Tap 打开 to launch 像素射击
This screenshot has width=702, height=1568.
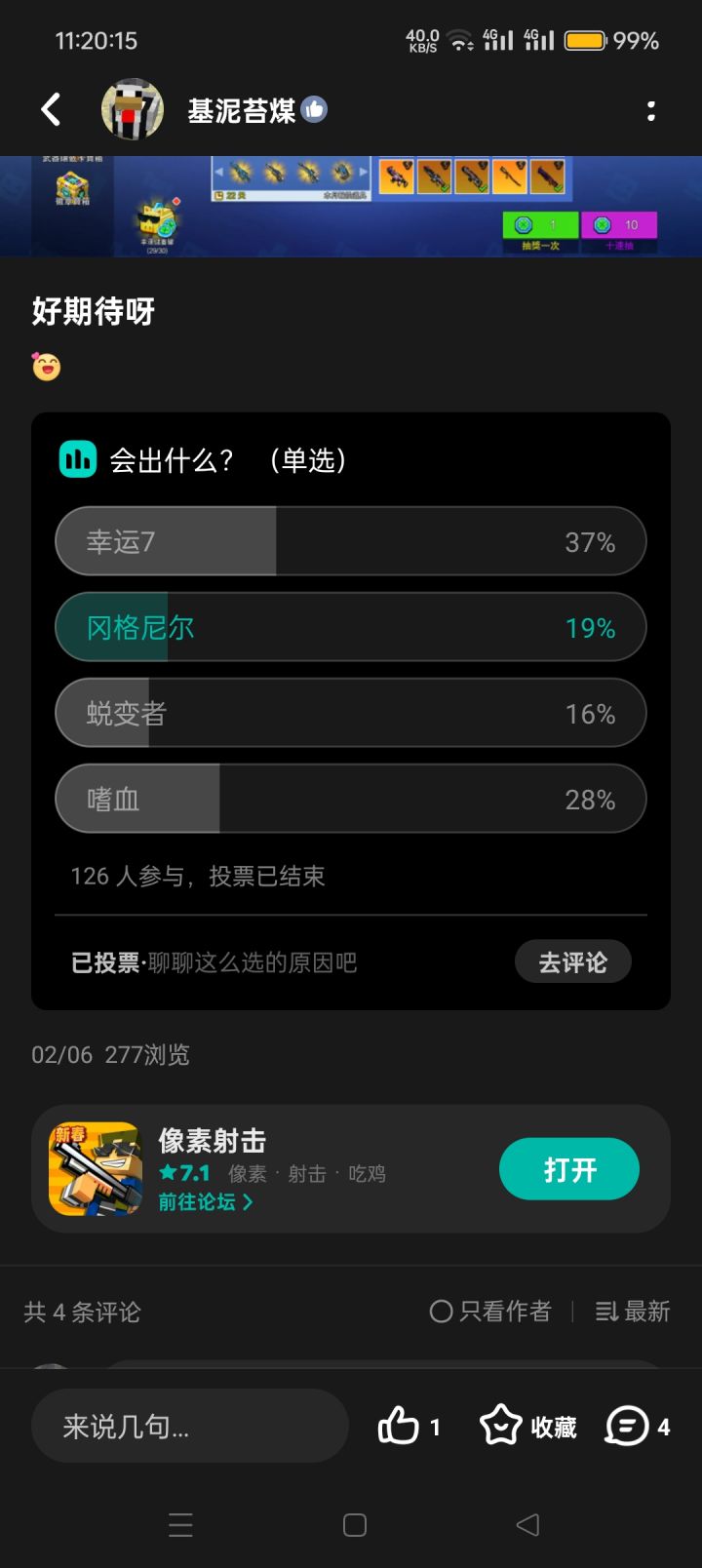(x=568, y=1168)
